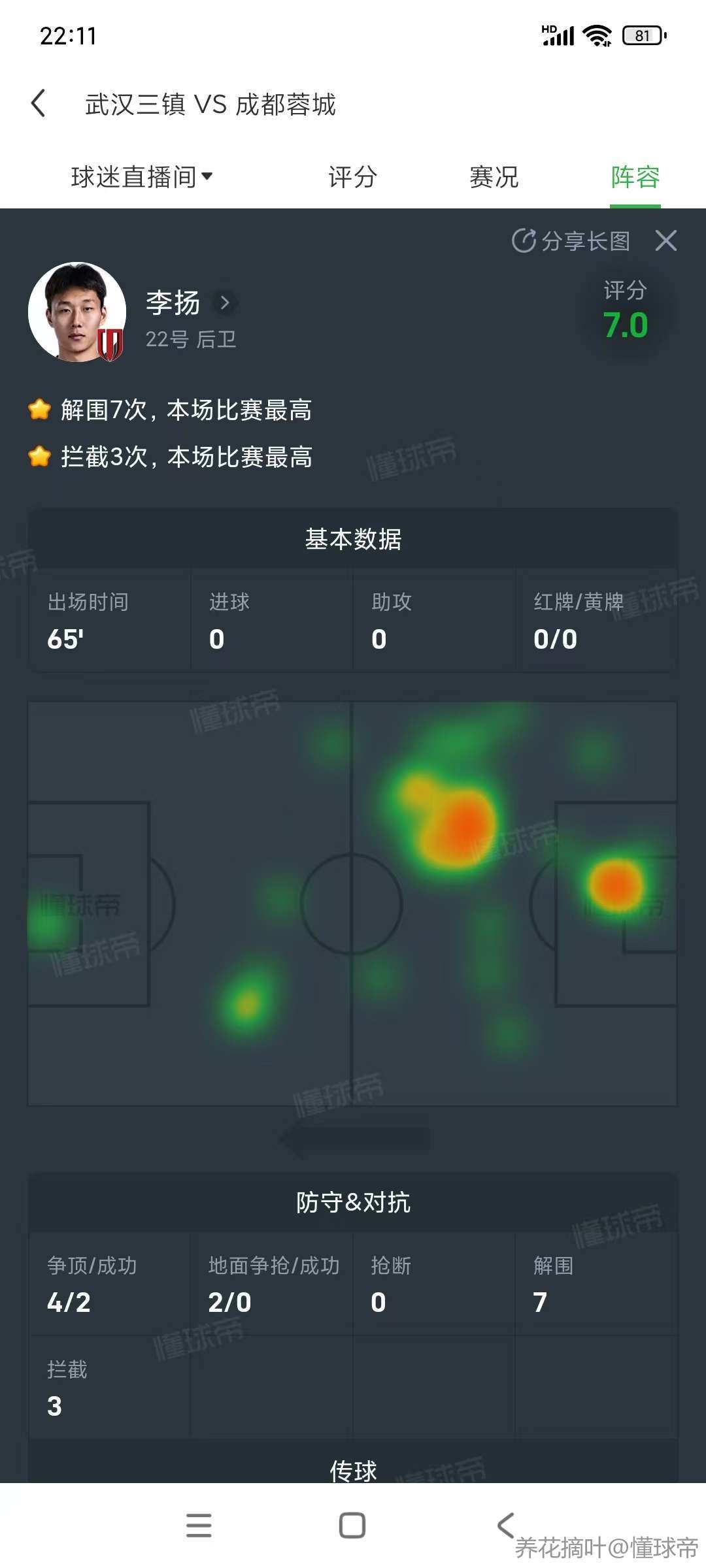The width and height of the screenshot is (706, 1568).
Task: Close the player stats panel
Action: point(665,241)
